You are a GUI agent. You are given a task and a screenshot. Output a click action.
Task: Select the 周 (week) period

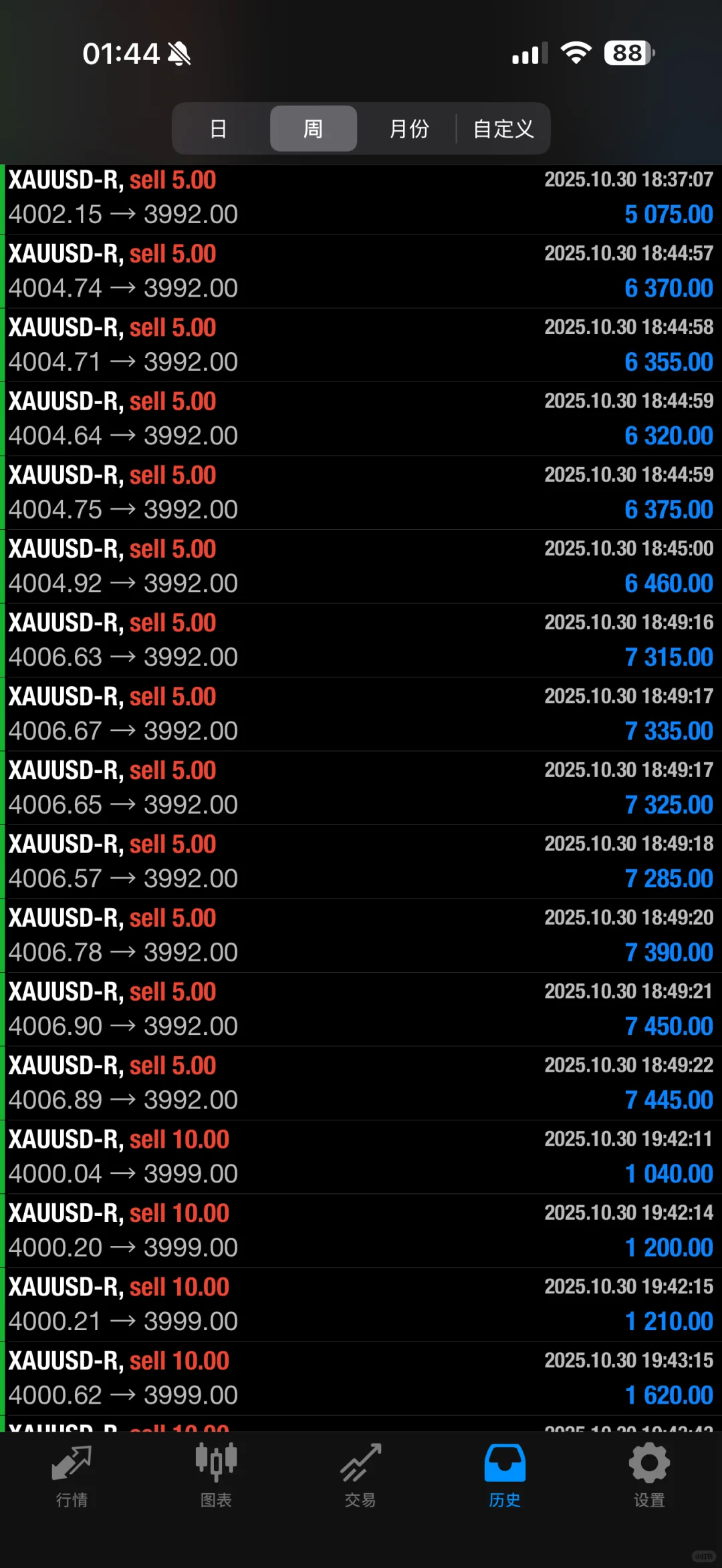click(313, 128)
